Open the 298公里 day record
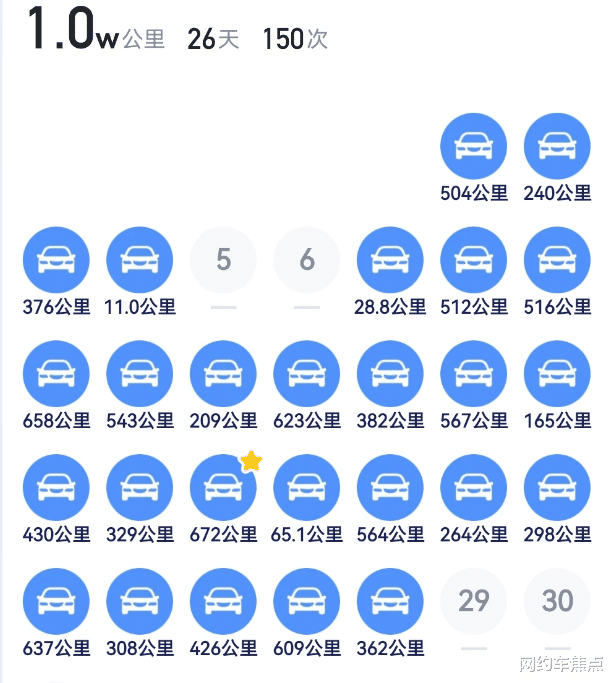This screenshot has width=612, height=683. [557, 487]
